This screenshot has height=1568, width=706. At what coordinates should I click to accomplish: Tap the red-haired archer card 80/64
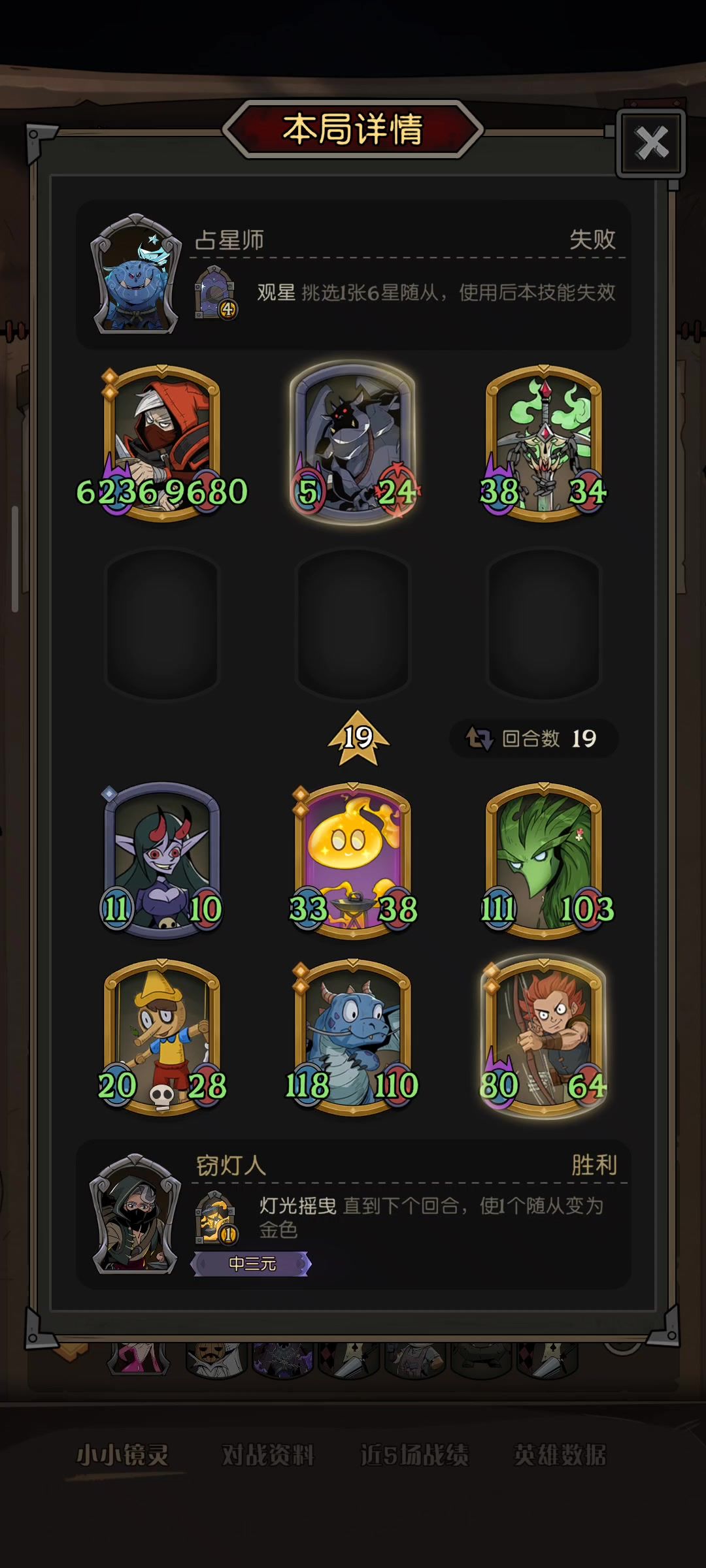pyautogui.click(x=543, y=1036)
